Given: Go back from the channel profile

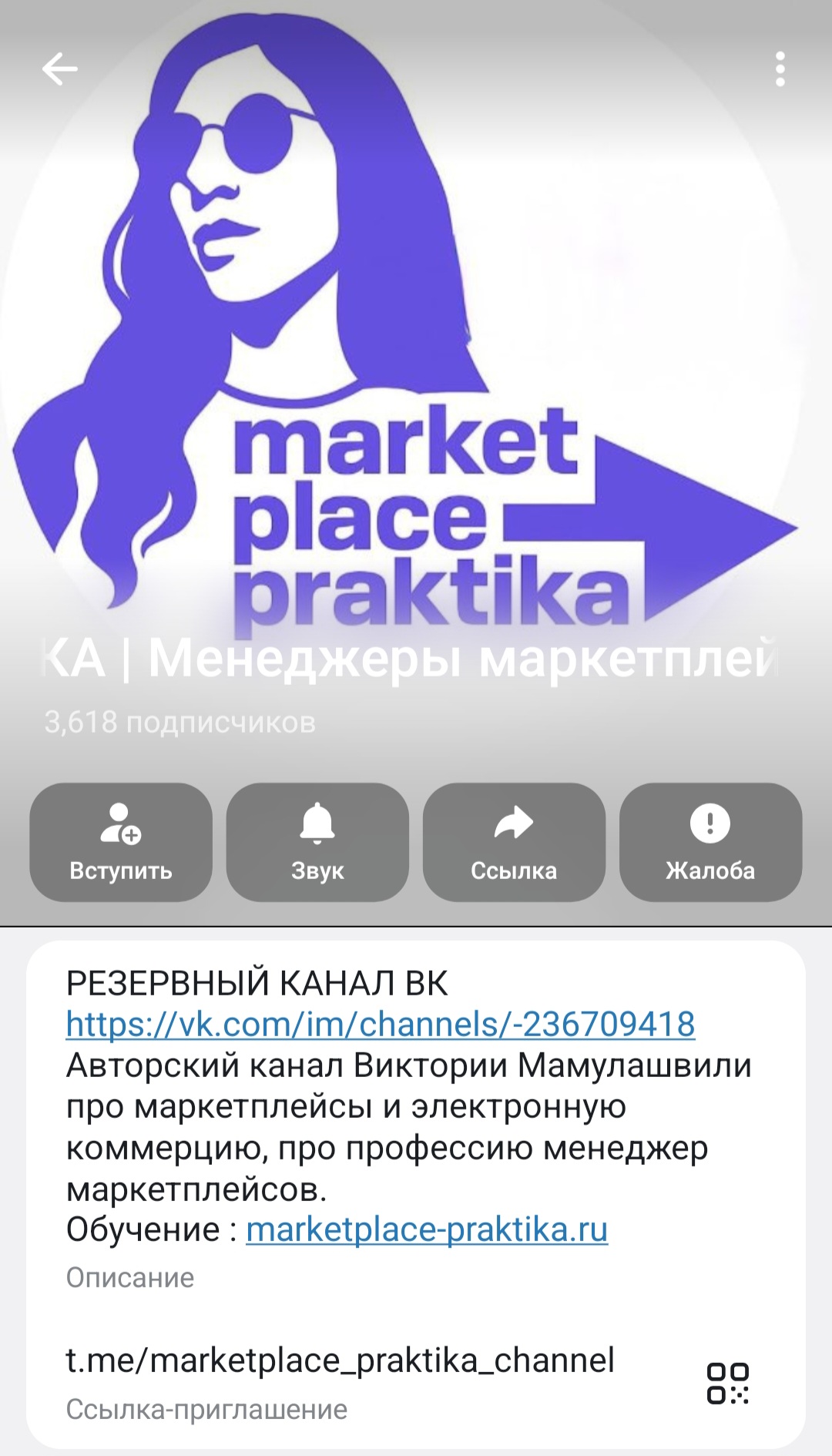Looking at the screenshot, I should (59, 70).
